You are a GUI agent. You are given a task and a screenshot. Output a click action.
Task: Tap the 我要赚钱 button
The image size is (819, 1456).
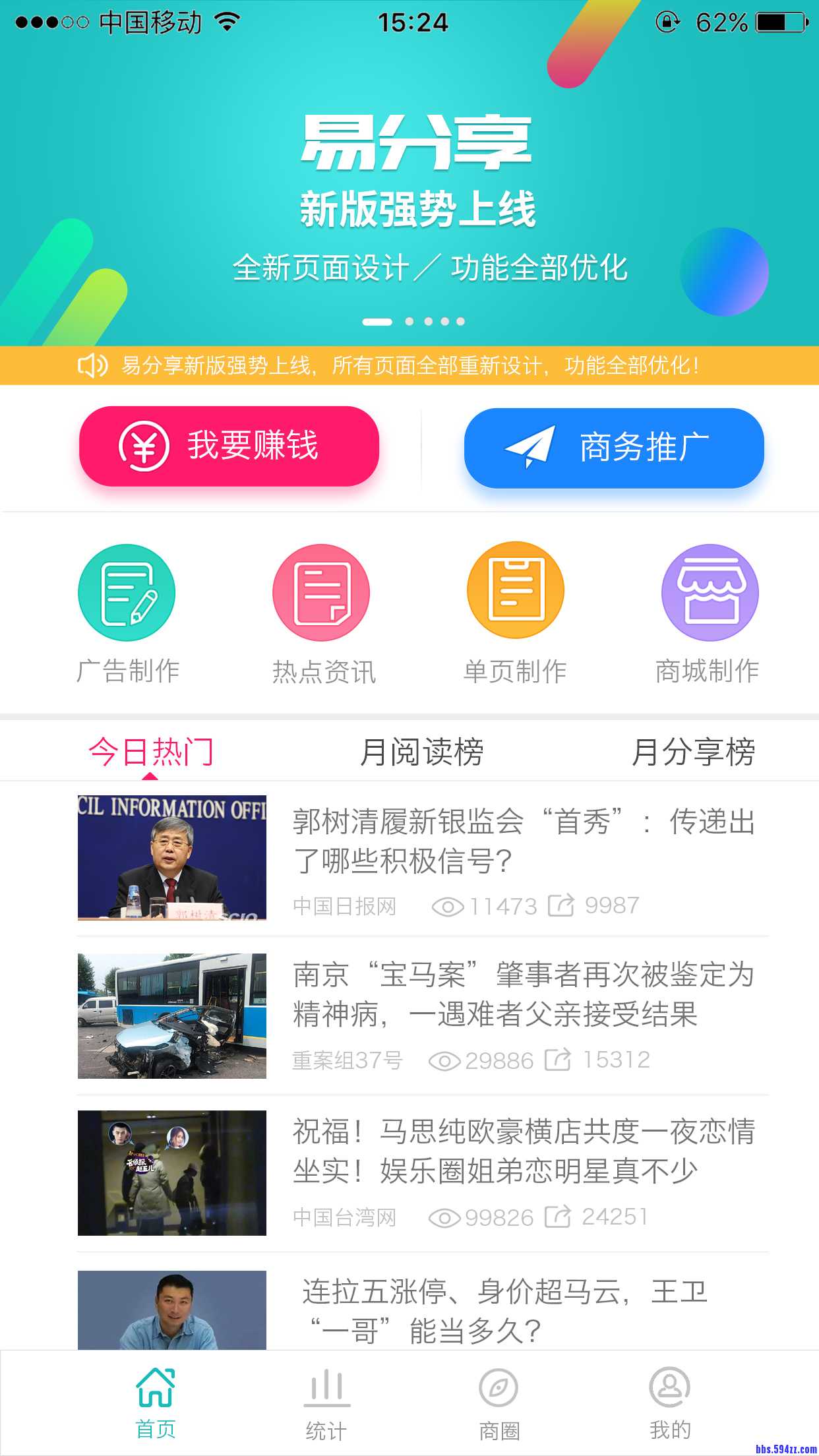[229, 447]
